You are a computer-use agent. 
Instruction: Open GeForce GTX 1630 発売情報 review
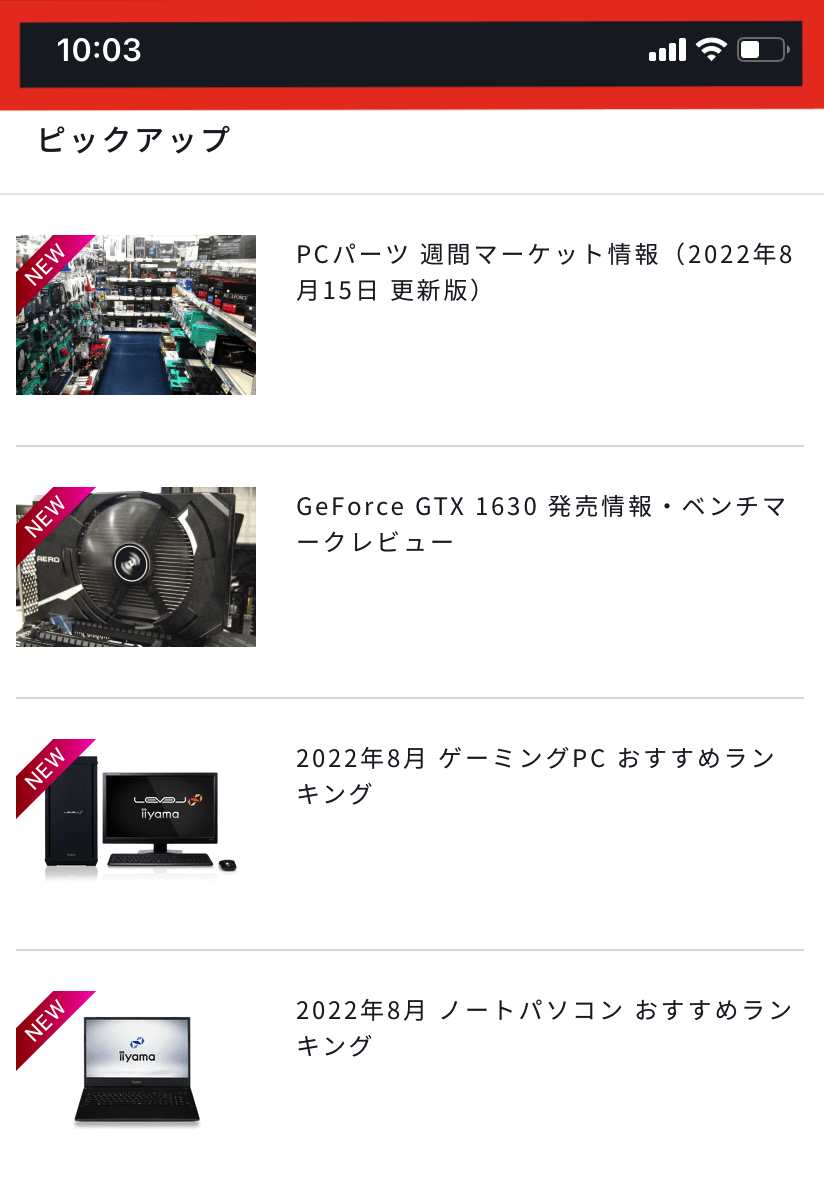point(540,524)
